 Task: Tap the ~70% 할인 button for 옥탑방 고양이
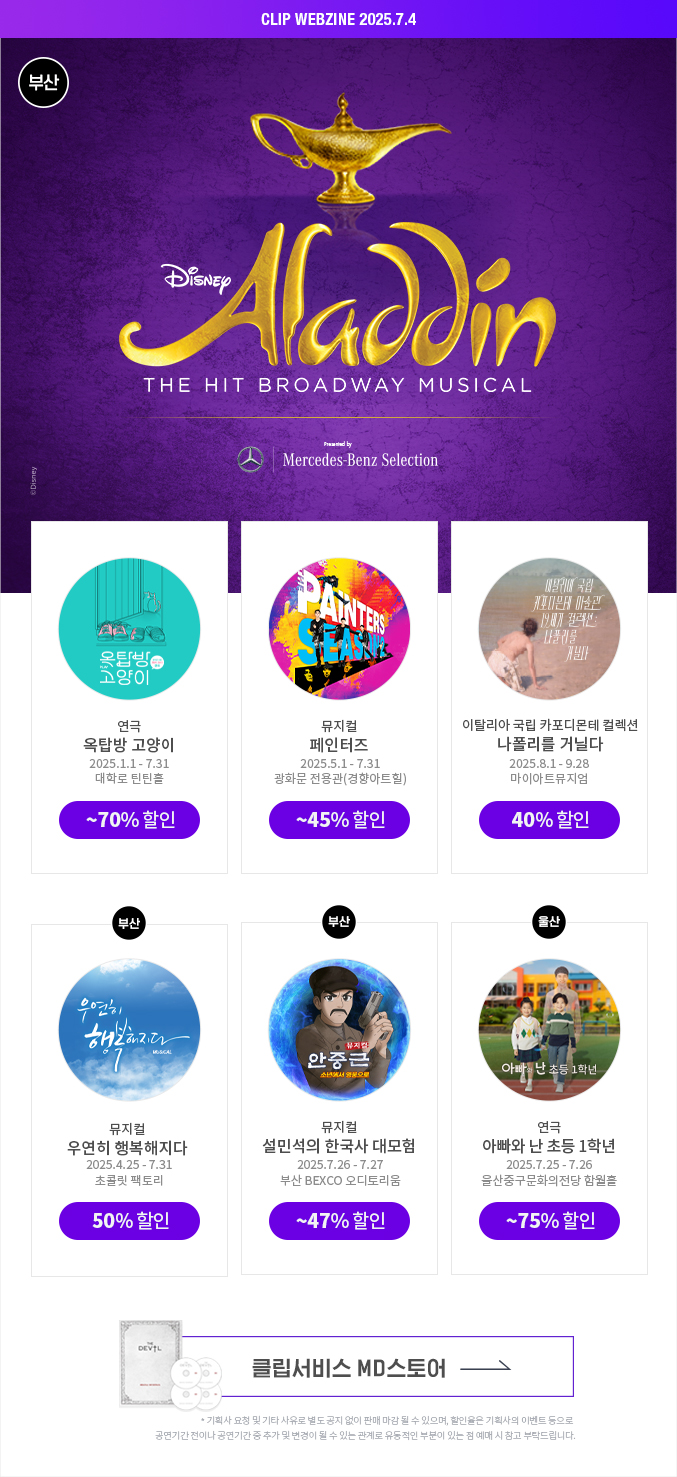129,820
